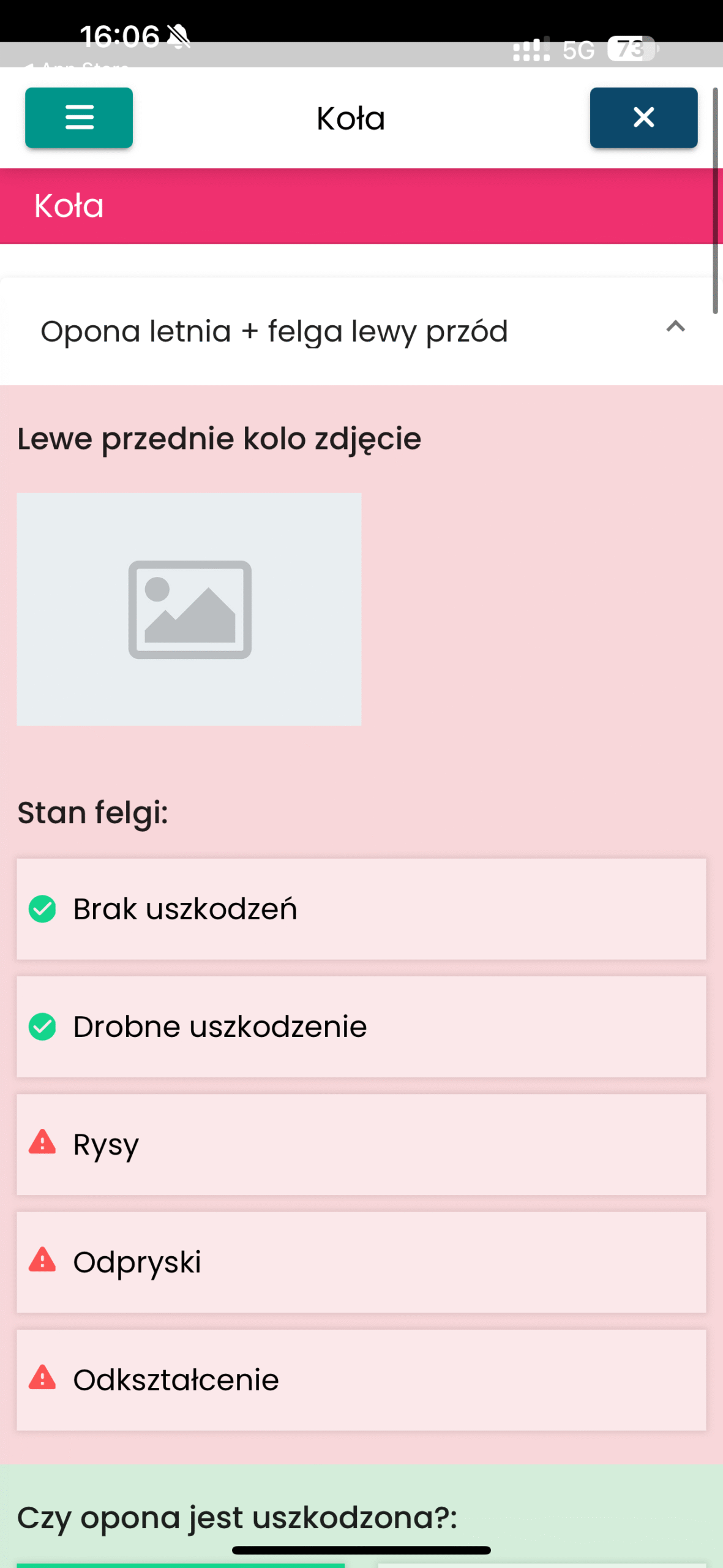
Task: Select Brak uszkodzeń for rim condition
Action: pyautogui.click(x=361, y=908)
